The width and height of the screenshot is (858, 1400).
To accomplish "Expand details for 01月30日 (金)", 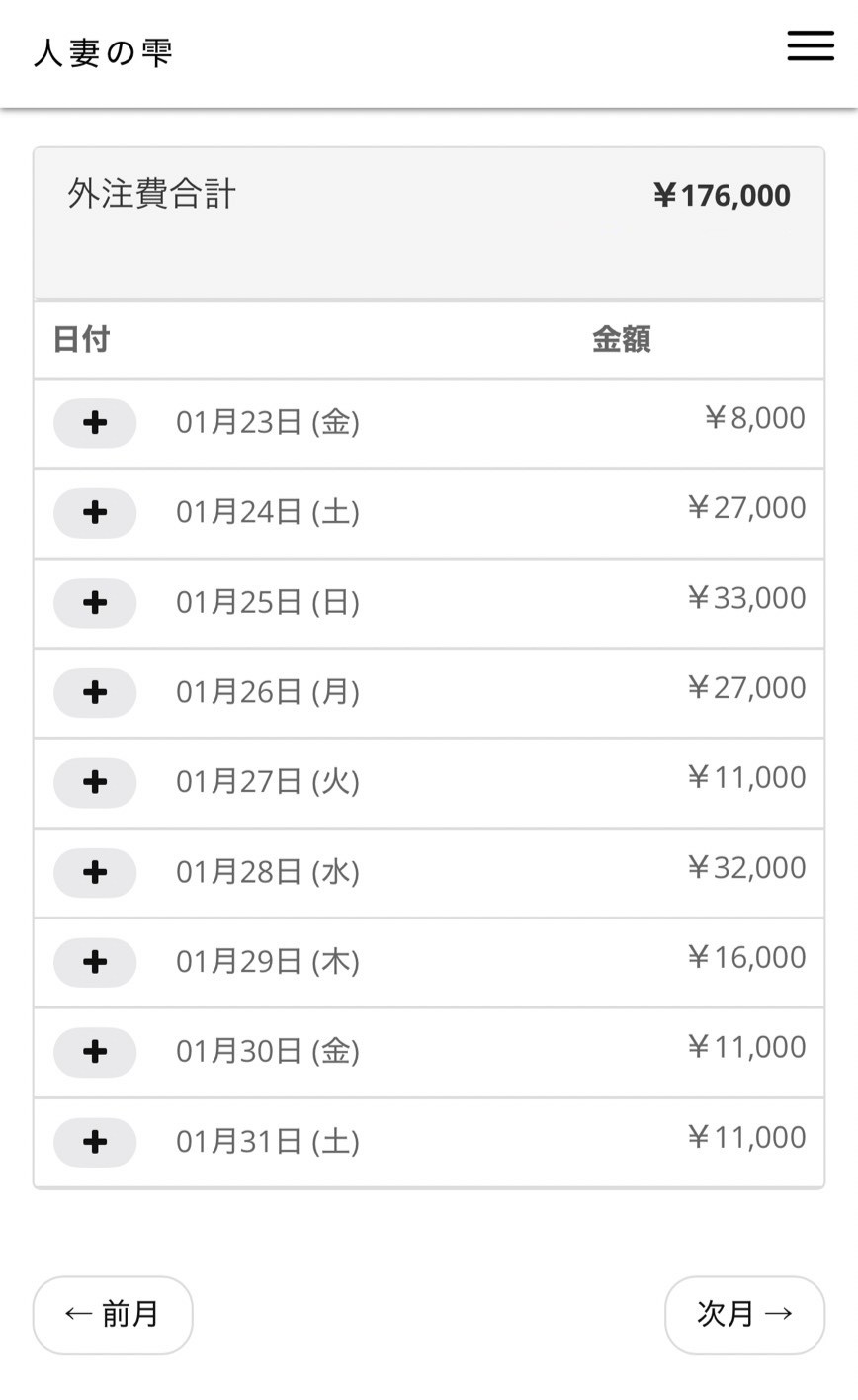I will [x=95, y=1052].
